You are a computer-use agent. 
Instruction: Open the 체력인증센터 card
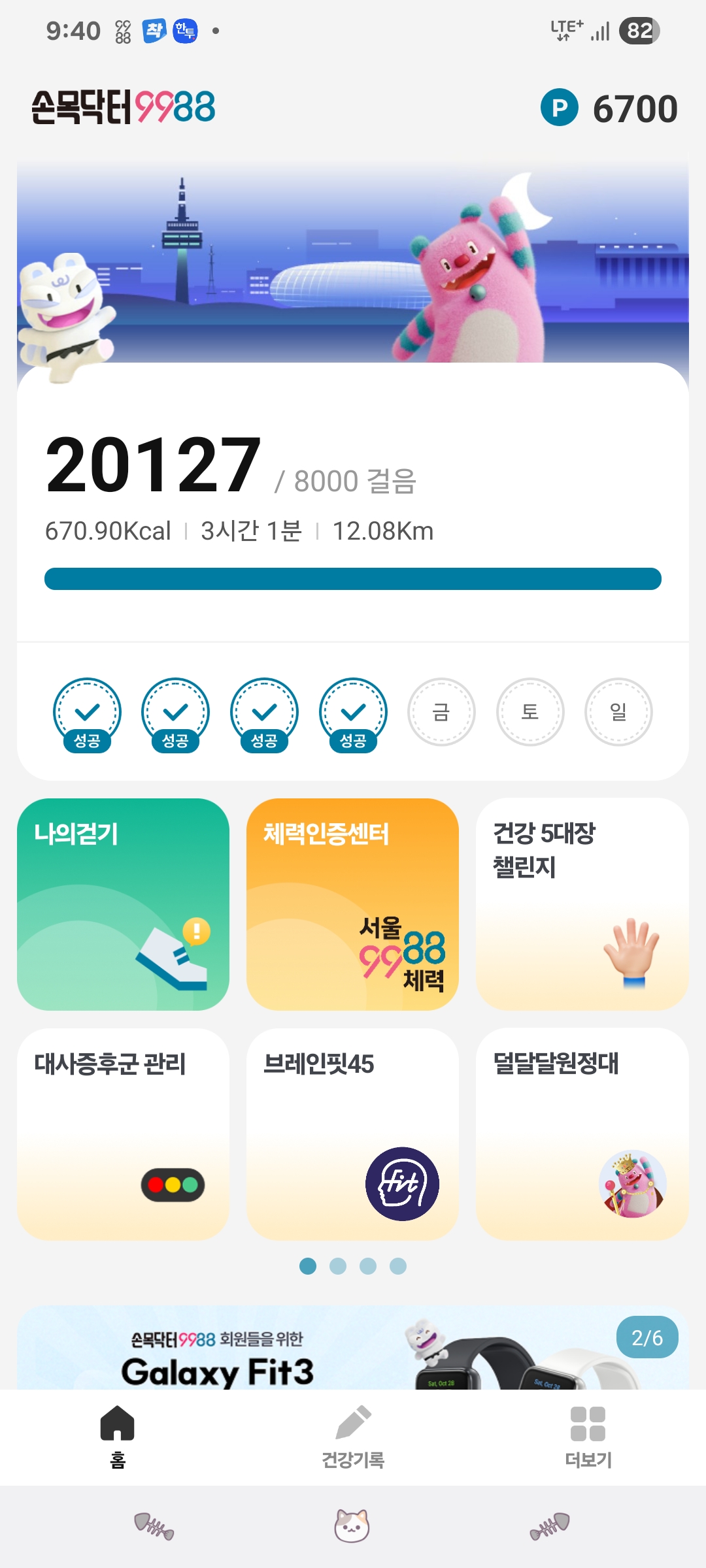[352, 904]
